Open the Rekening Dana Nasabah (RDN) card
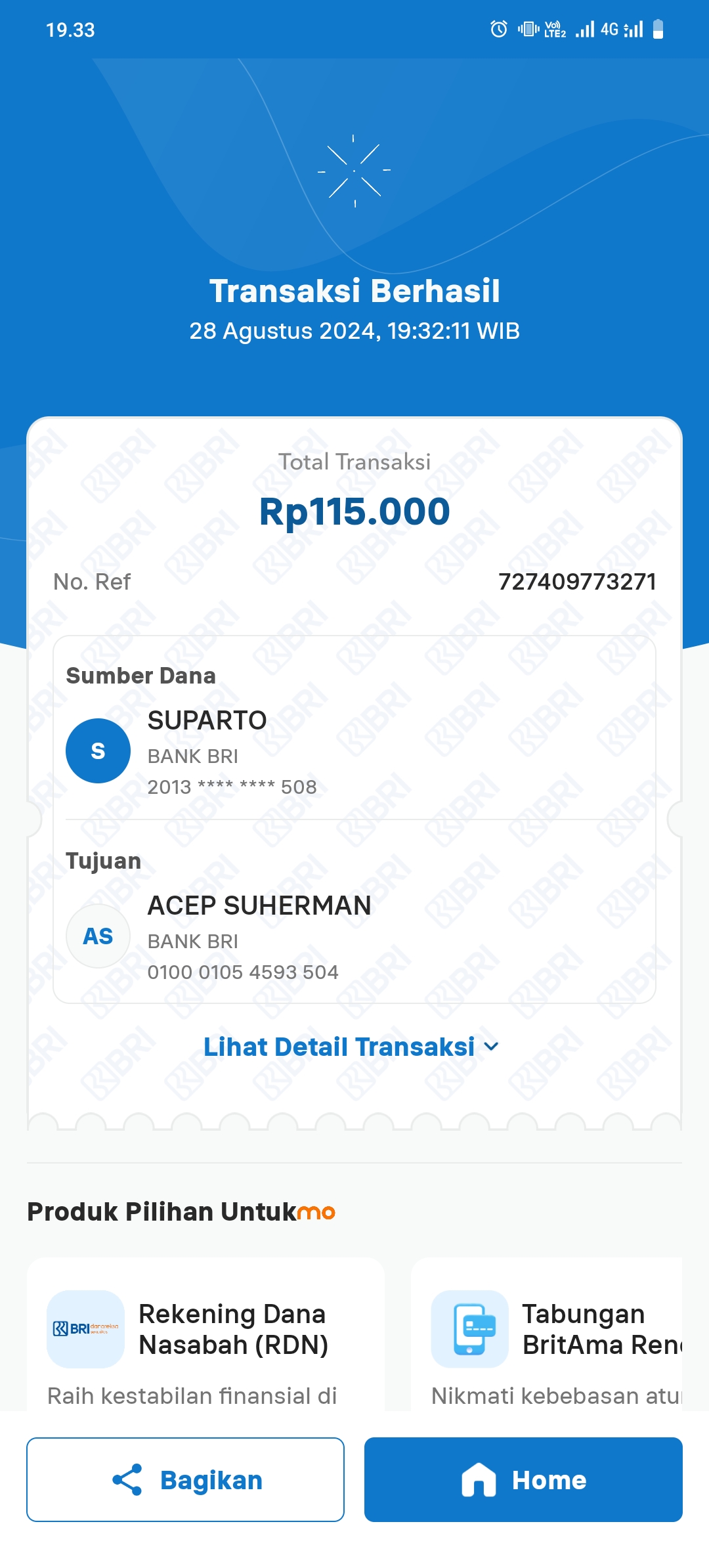Image resolution: width=709 pixels, height=1568 pixels. coord(205,1334)
